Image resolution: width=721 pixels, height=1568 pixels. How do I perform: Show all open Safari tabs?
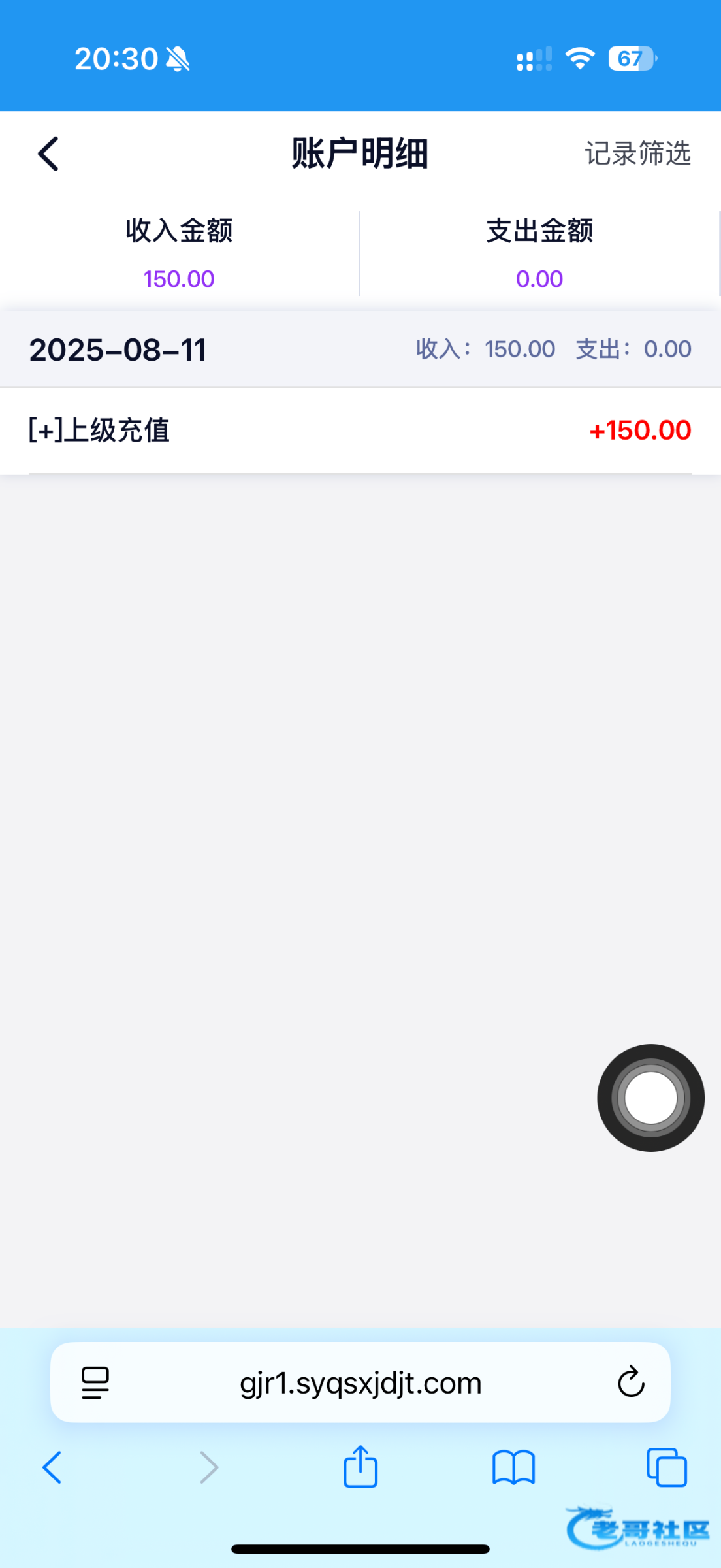click(666, 1467)
